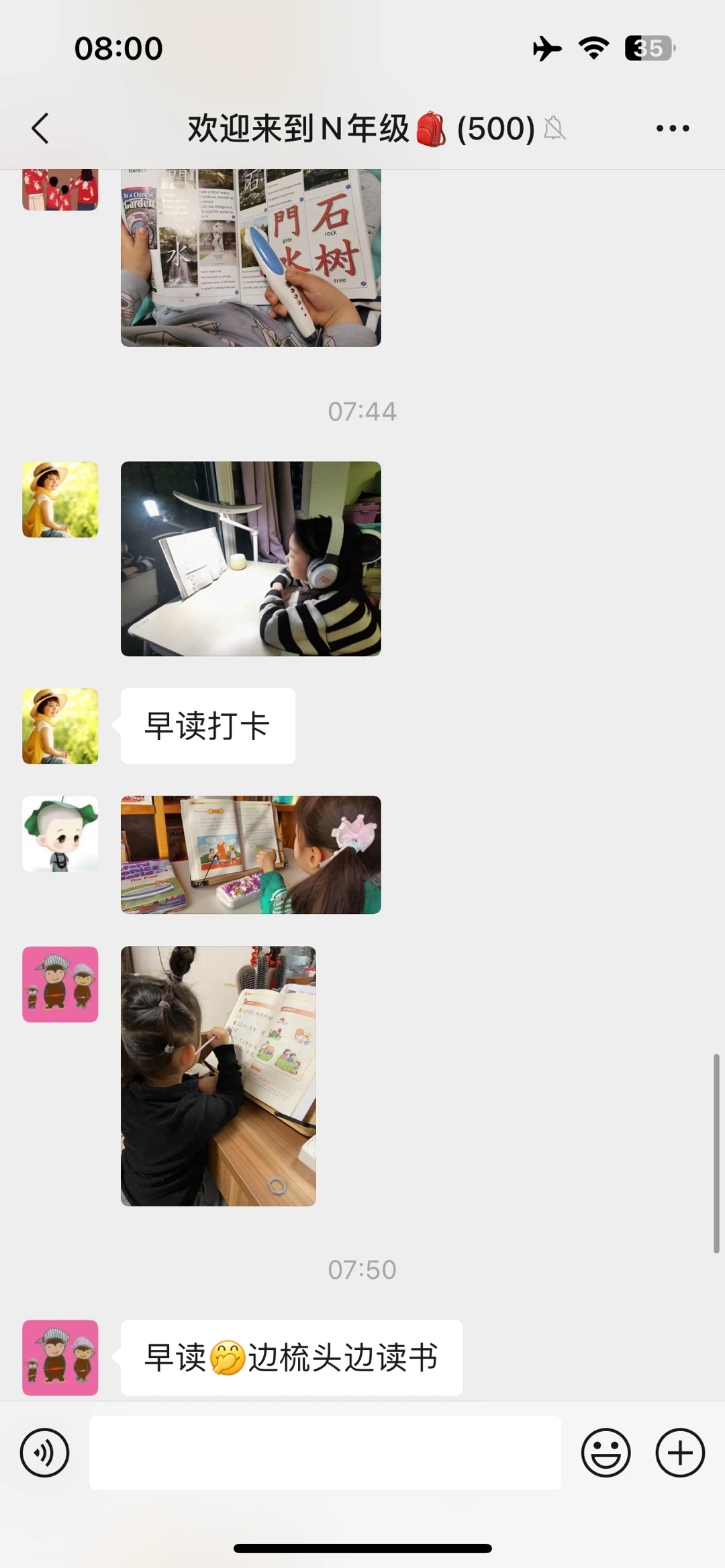Open the emoji sticker panel
Viewport: 725px width, 1568px height.
click(606, 1453)
